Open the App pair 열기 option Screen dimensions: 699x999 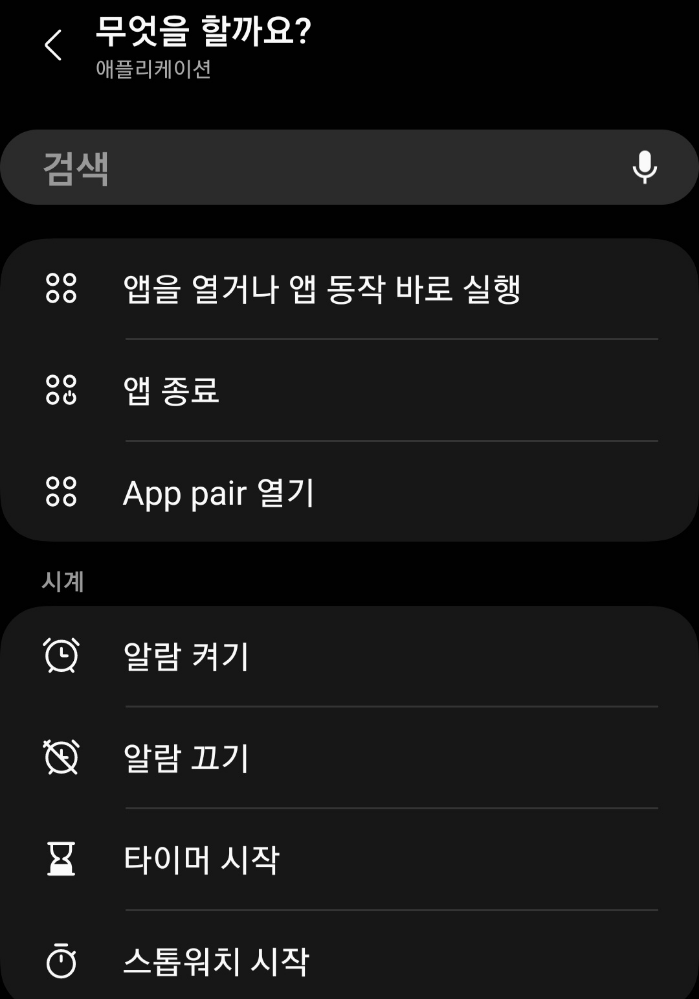point(219,493)
